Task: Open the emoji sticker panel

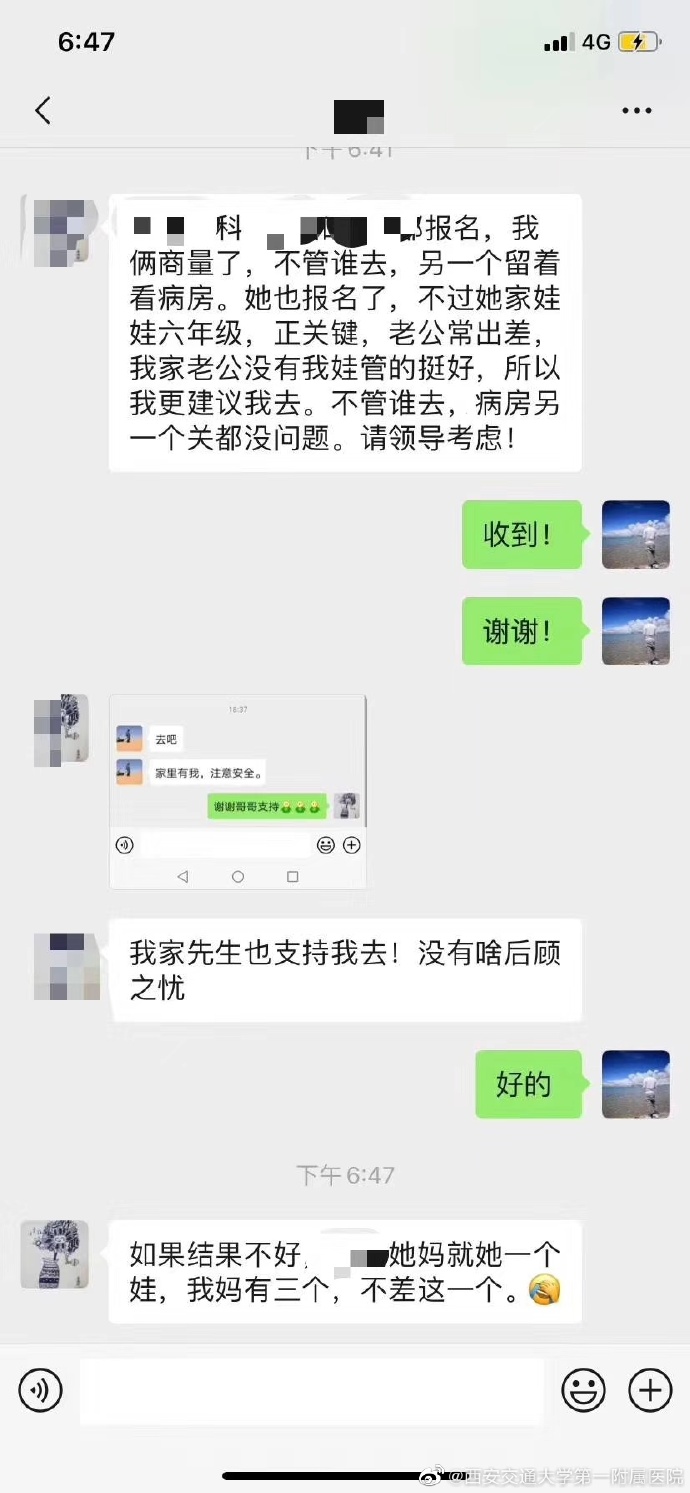Action: 583,1390
